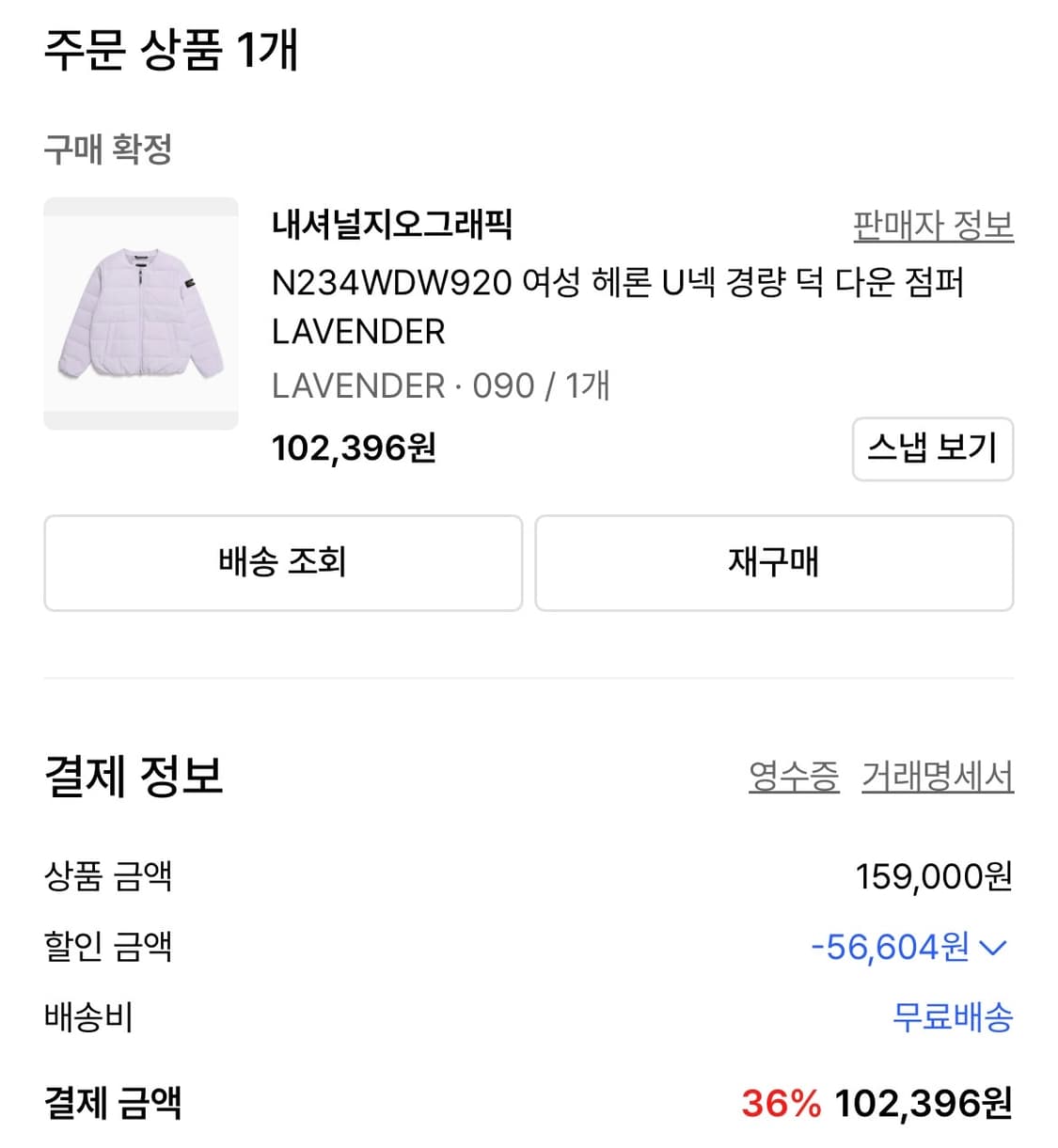The height and width of the screenshot is (1148, 1058).
Task: Click the 재구매 repurchase button
Action: pyautogui.click(x=774, y=562)
